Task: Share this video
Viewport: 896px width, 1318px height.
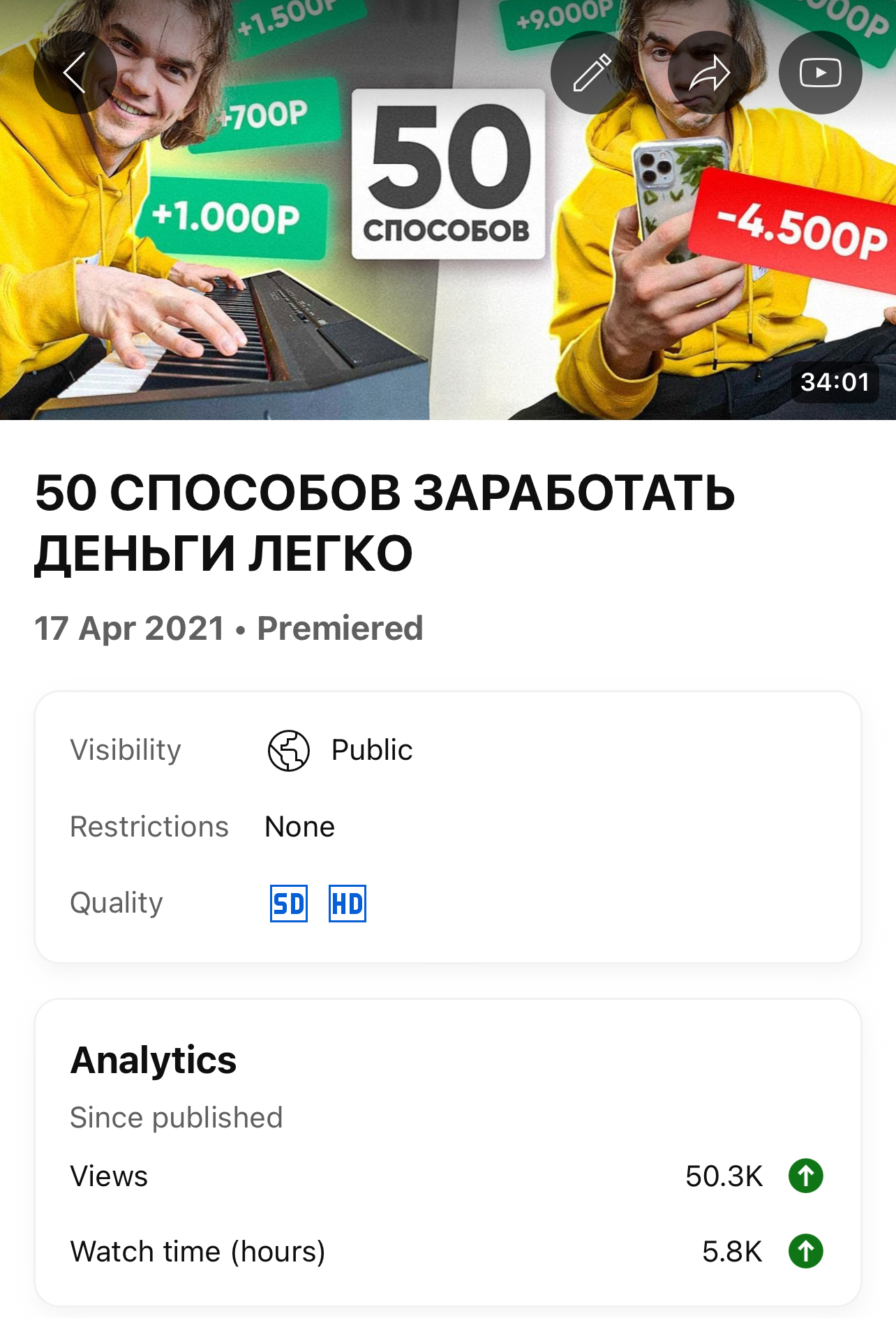Action: click(x=709, y=73)
